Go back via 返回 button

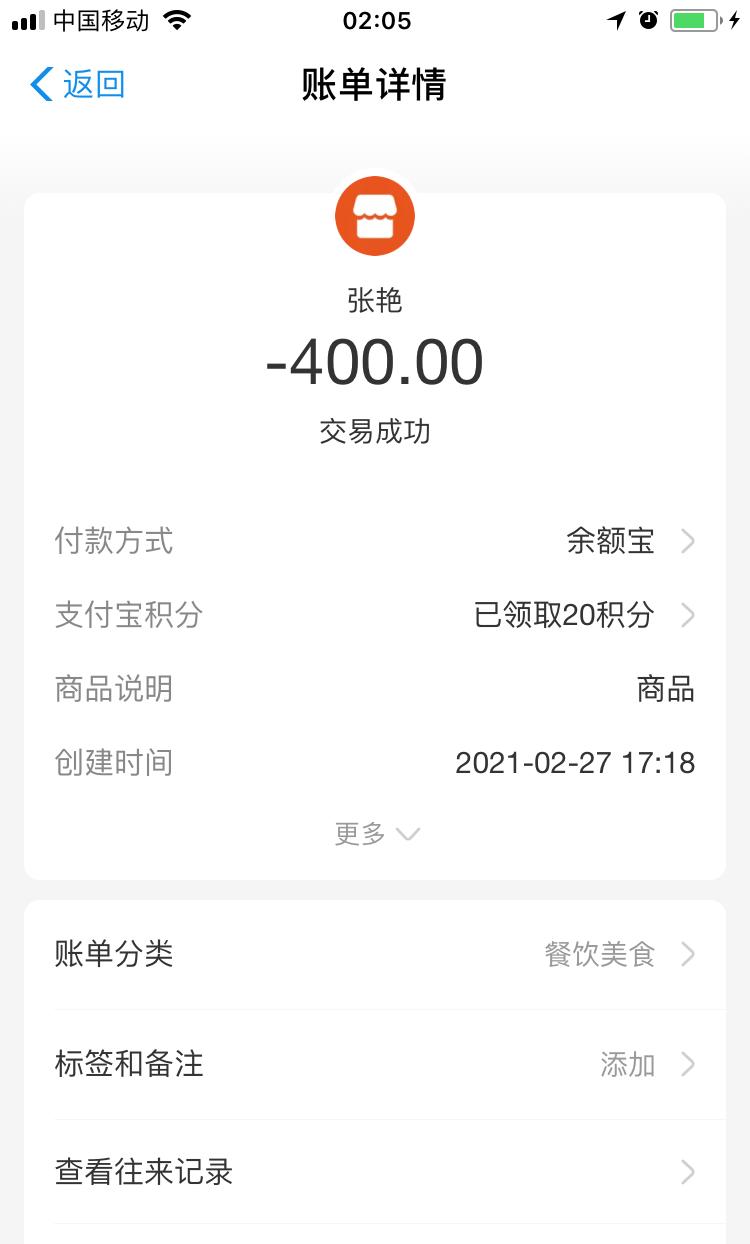[x=78, y=85]
